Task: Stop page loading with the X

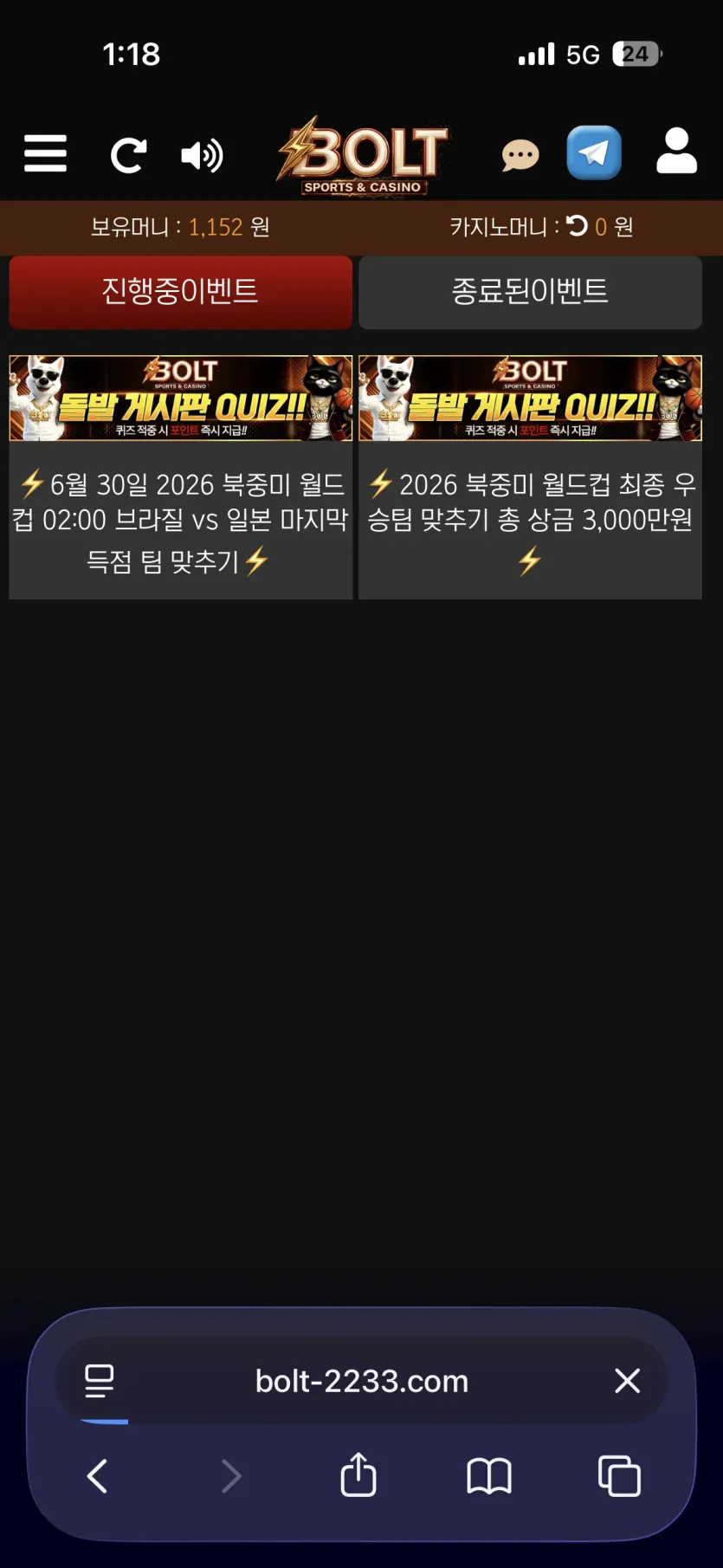Action: 627,1381
